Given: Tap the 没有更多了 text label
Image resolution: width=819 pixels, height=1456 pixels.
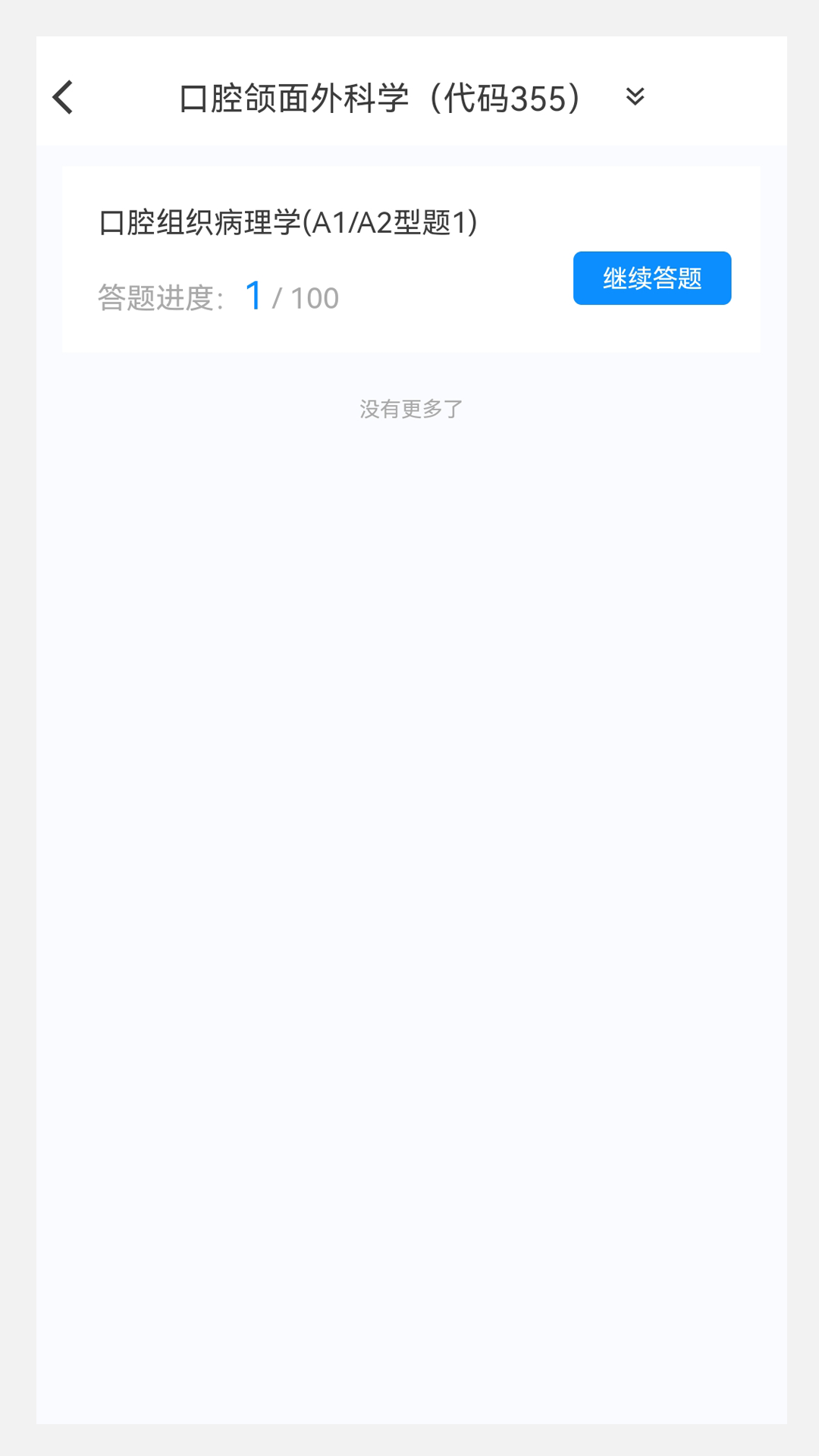Looking at the screenshot, I should [x=409, y=408].
